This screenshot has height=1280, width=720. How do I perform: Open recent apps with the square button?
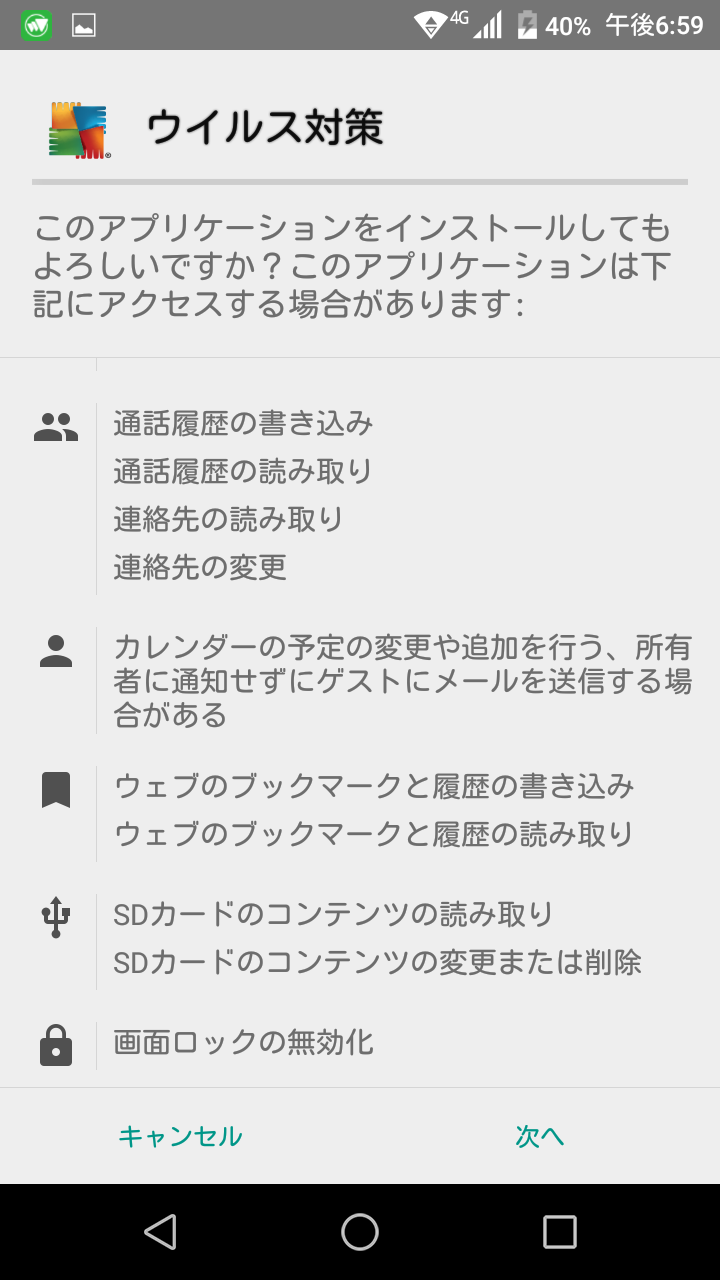(560, 1232)
